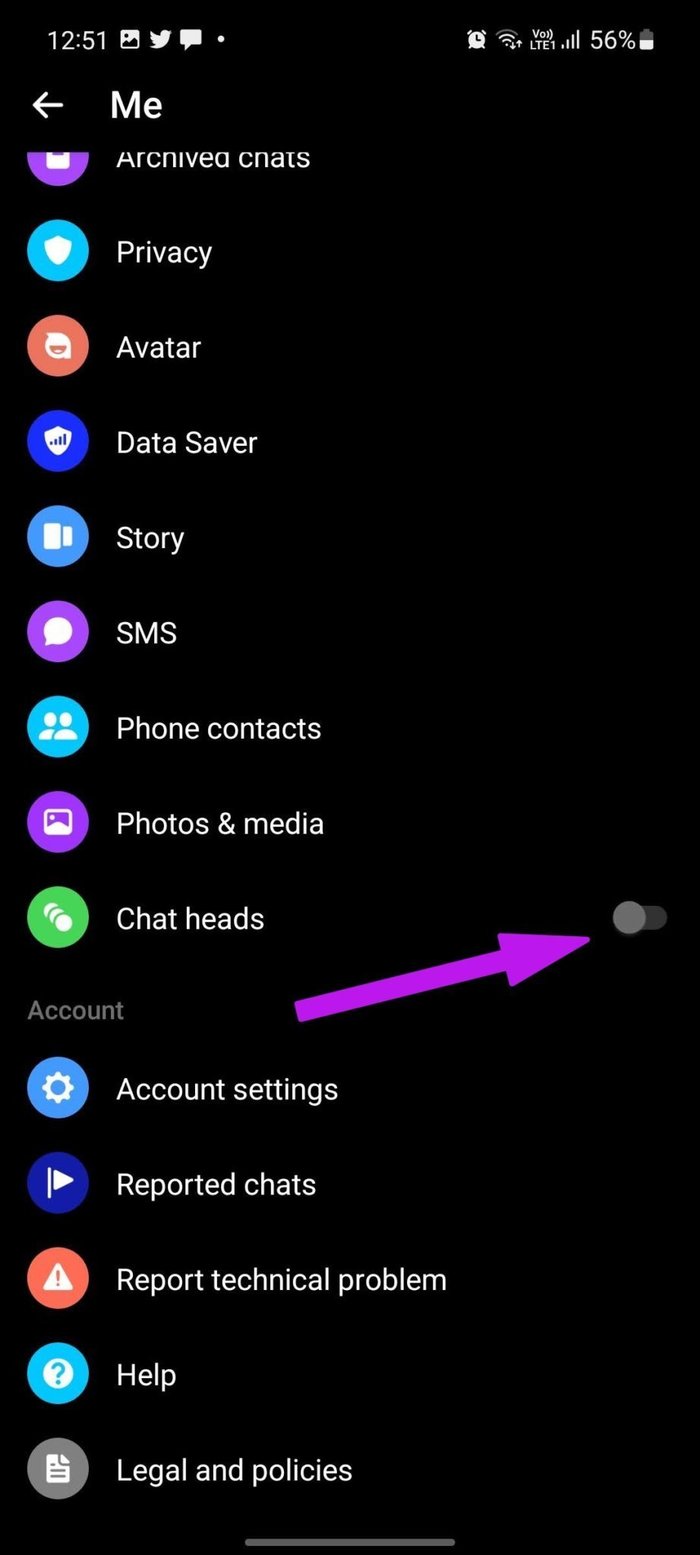
Task: Open Photos & media settings
Action: (350, 823)
